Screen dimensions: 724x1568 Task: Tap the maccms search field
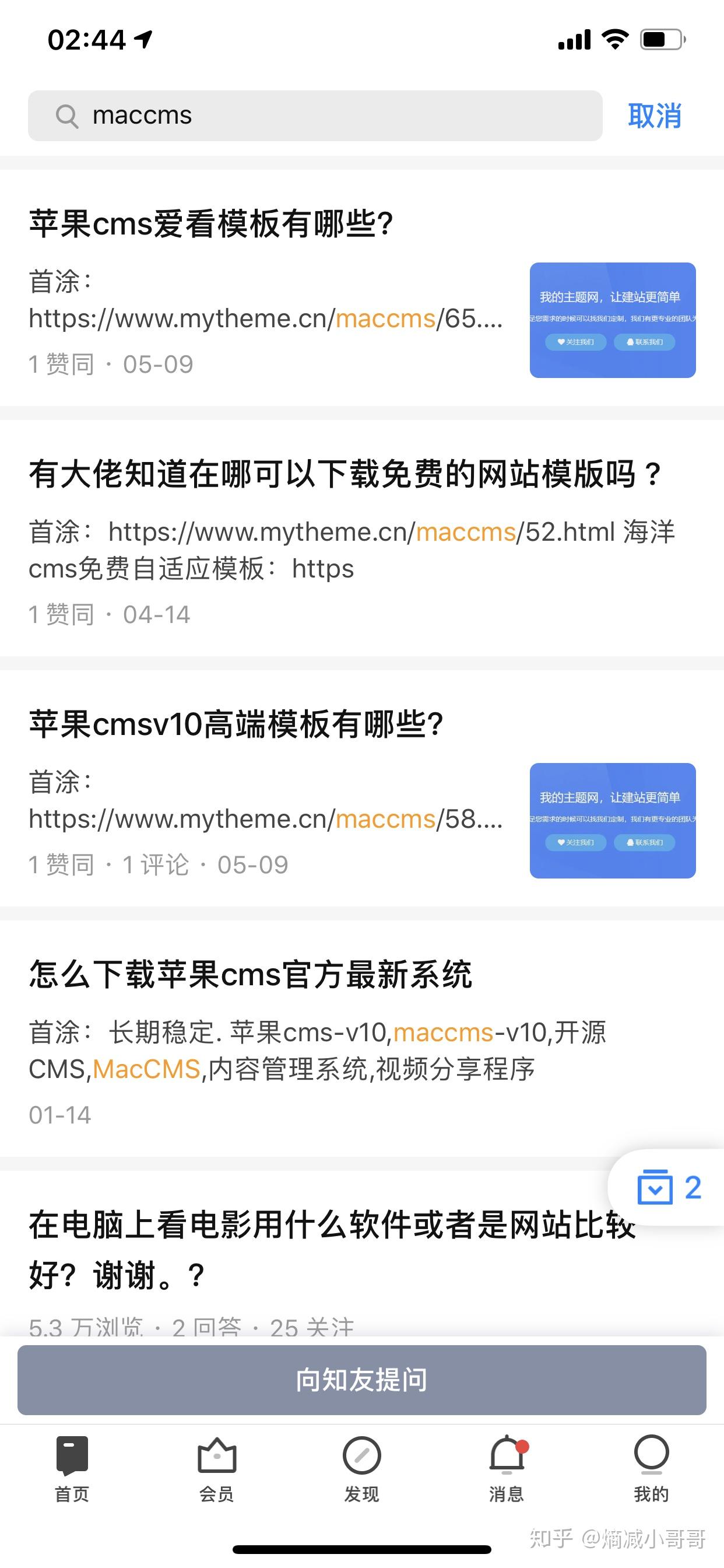tap(315, 116)
